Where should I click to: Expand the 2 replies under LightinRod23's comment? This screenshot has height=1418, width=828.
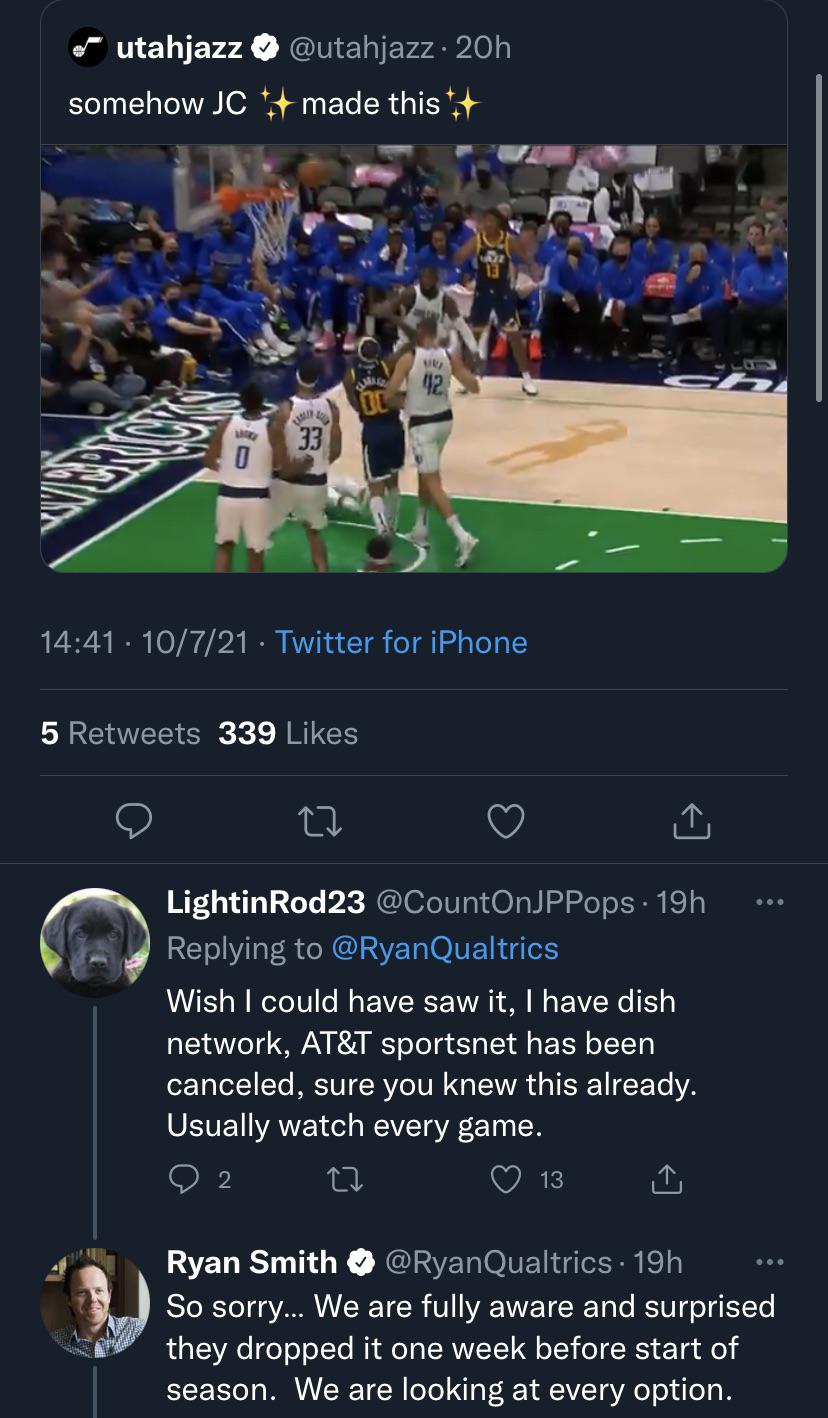pyautogui.click(x=223, y=1180)
